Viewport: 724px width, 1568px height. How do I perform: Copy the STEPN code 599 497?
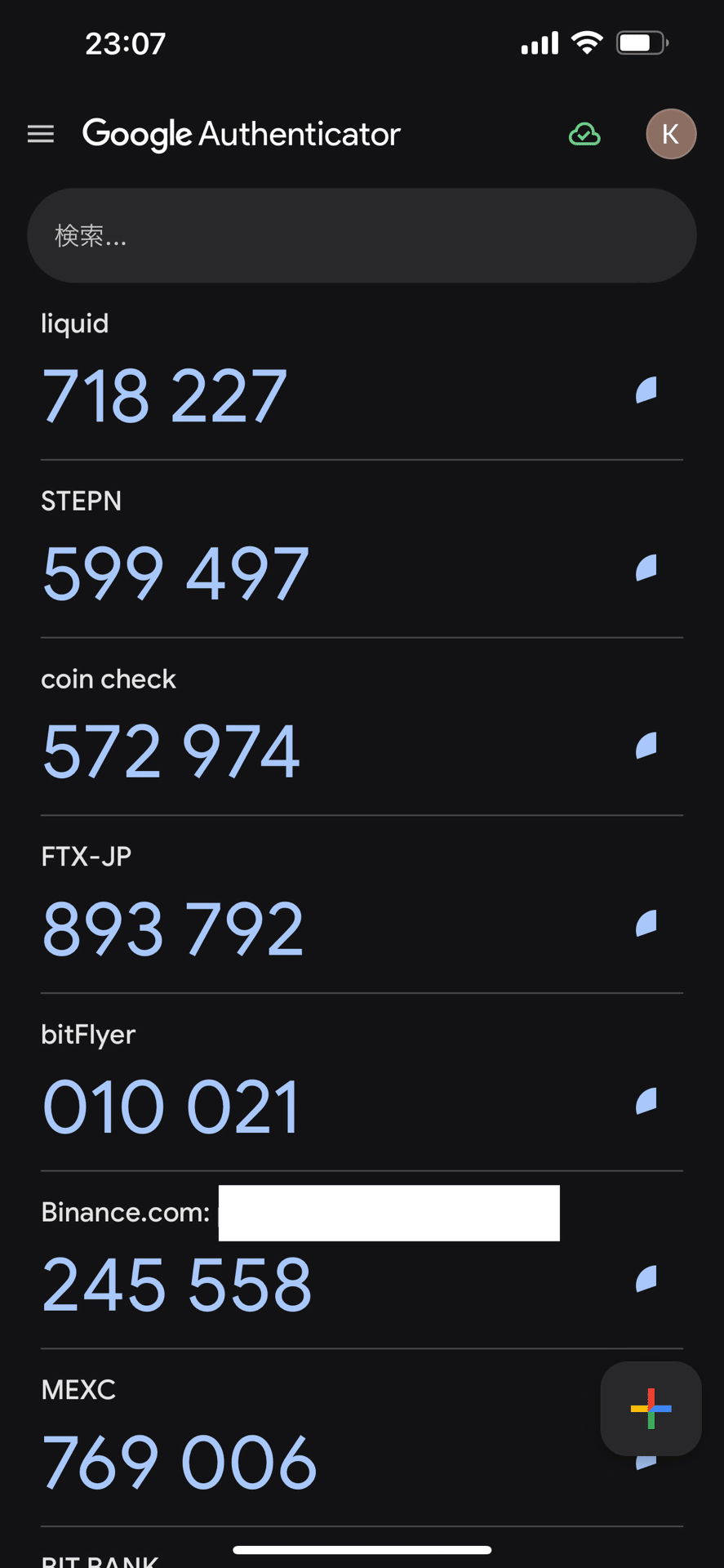[175, 575]
